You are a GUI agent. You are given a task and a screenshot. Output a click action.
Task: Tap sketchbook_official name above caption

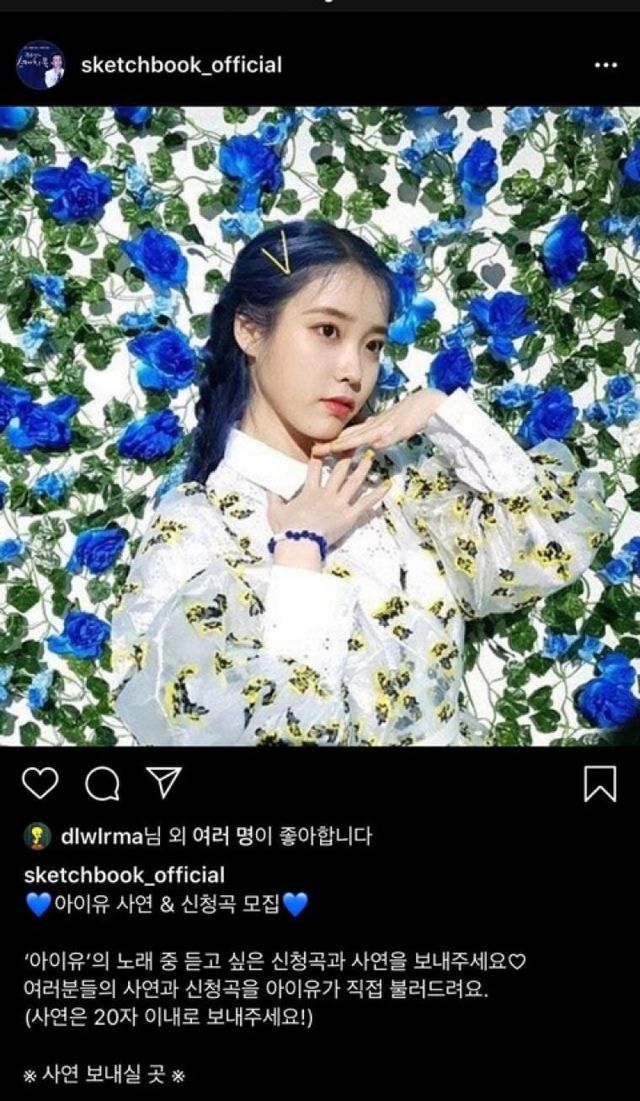click(x=124, y=875)
